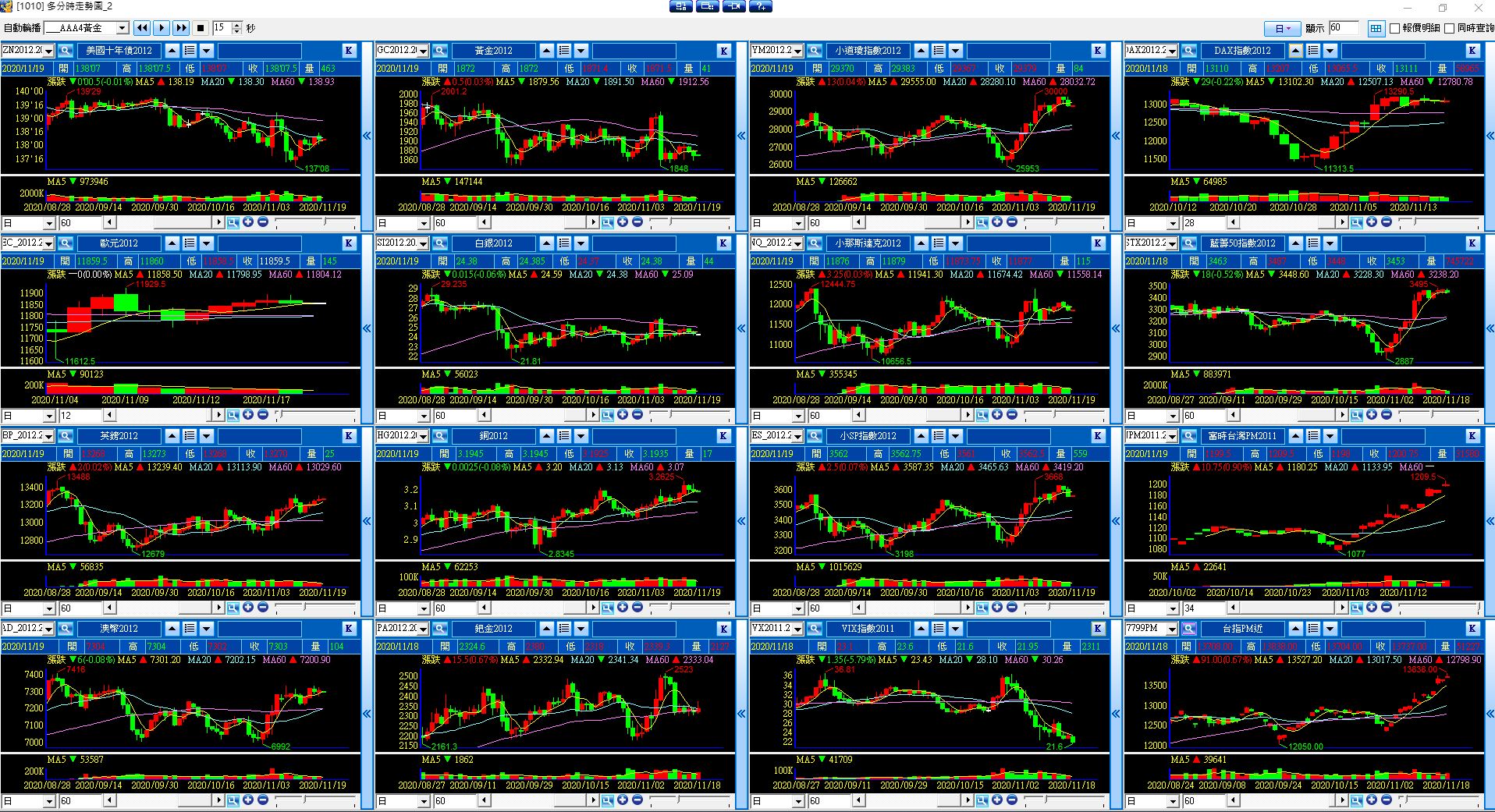Zoom out on the VIX指數2011 chart
Screen dimensions: 1495x812
point(1012,800)
